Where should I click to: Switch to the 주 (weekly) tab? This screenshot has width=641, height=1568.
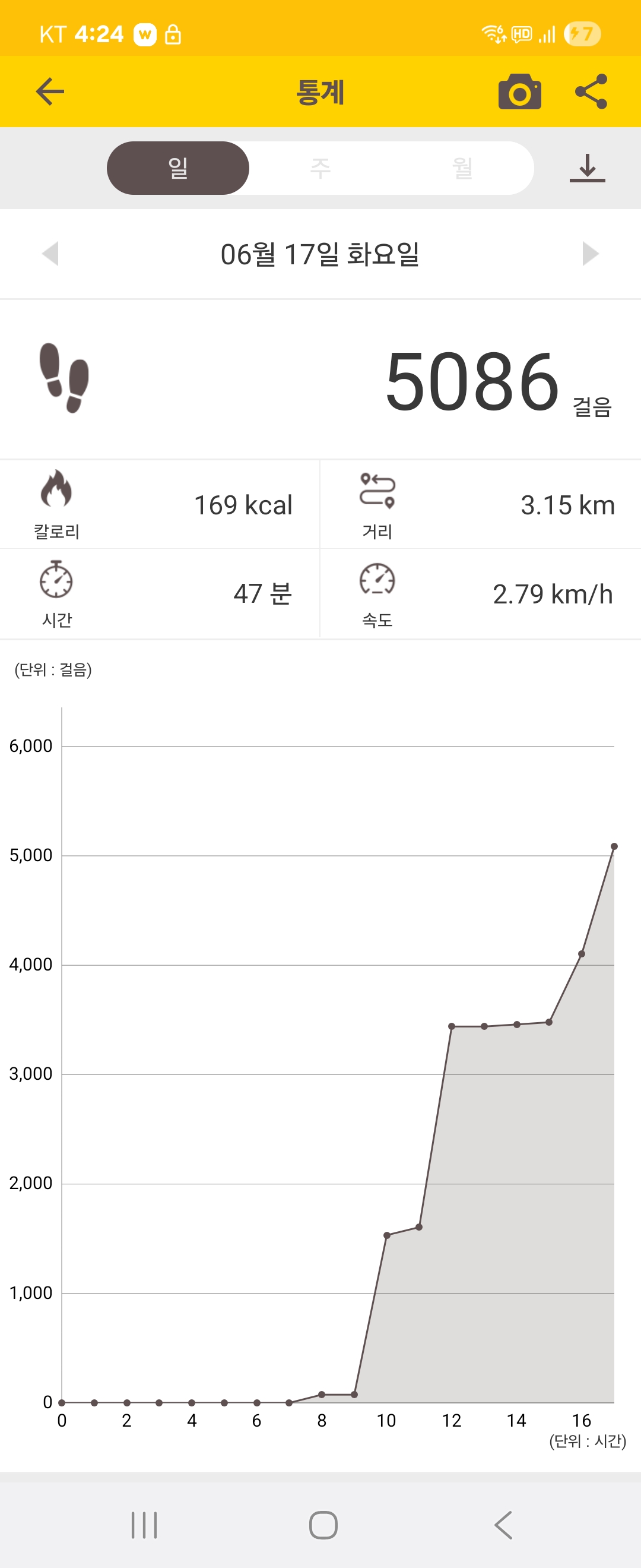[x=320, y=168]
